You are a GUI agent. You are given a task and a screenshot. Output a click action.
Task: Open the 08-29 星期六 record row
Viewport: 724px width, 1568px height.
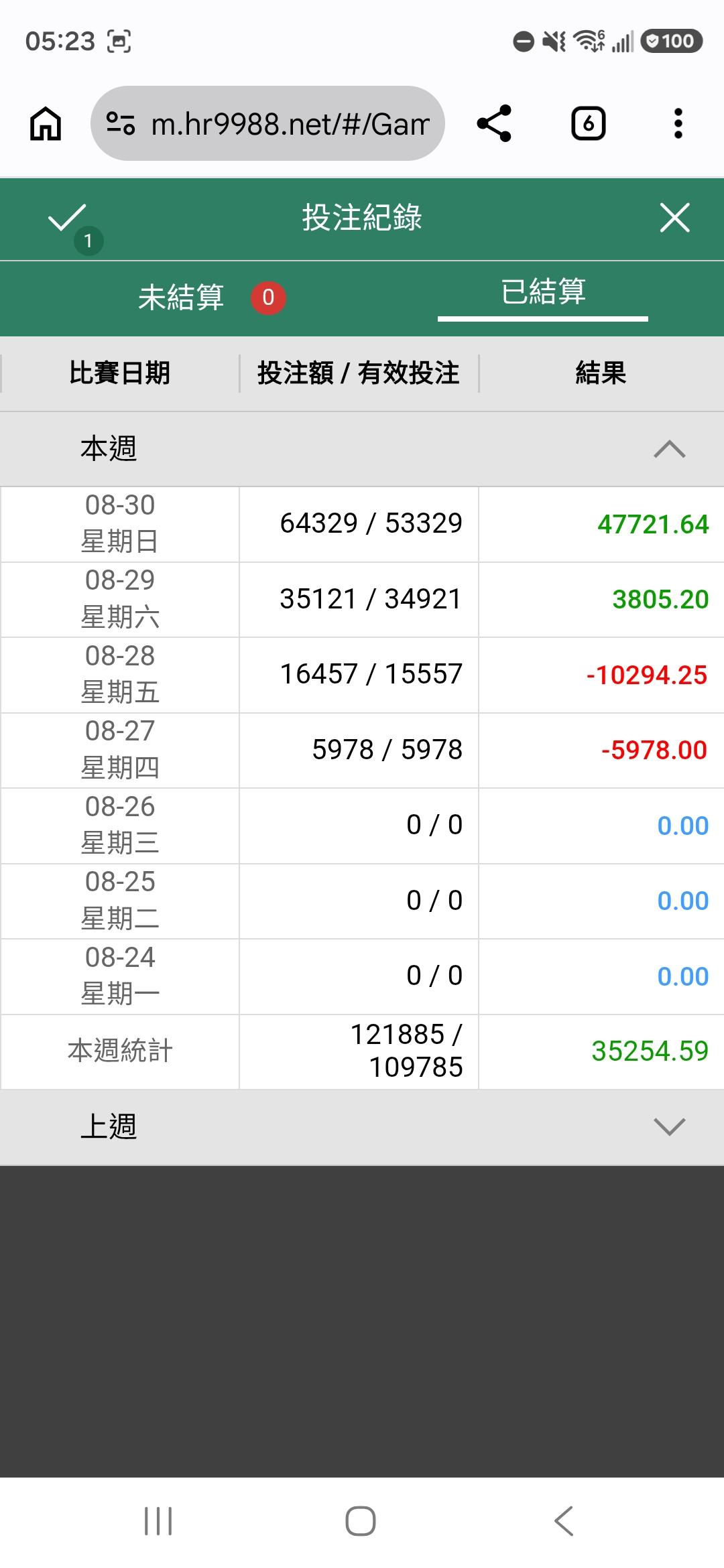tap(362, 600)
